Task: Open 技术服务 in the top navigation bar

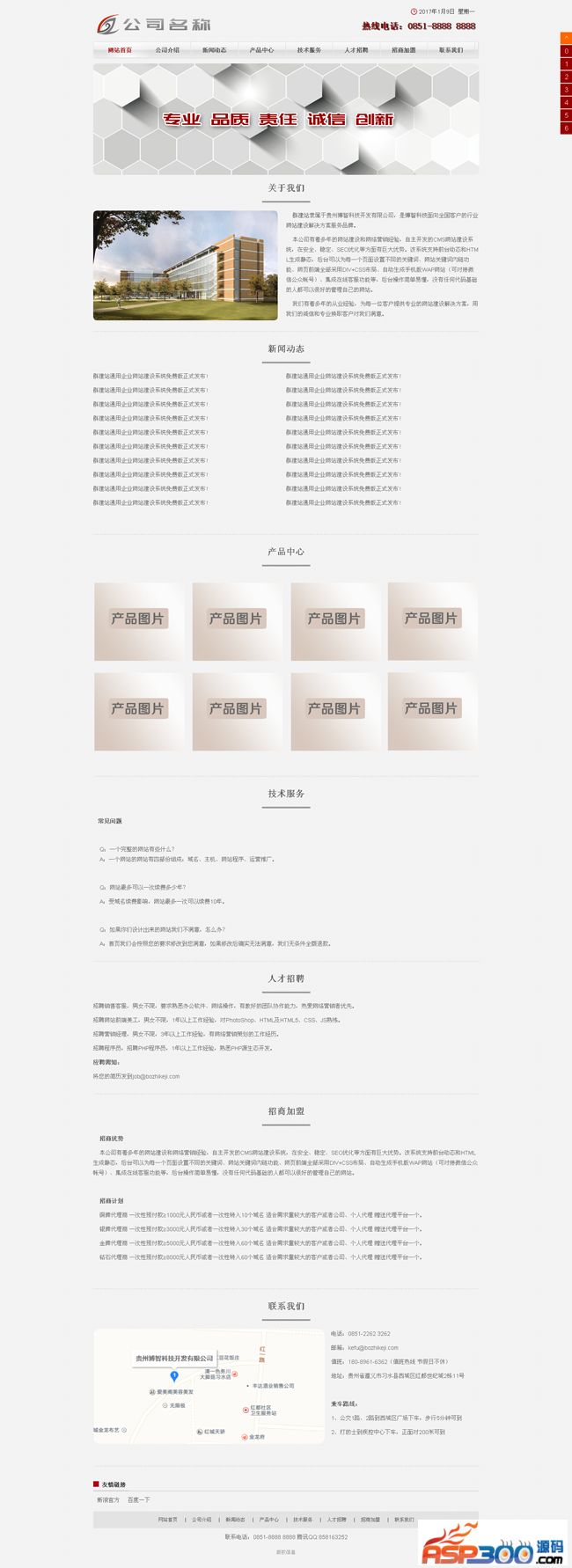Action: pyautogui.click(x=309, y=50)
